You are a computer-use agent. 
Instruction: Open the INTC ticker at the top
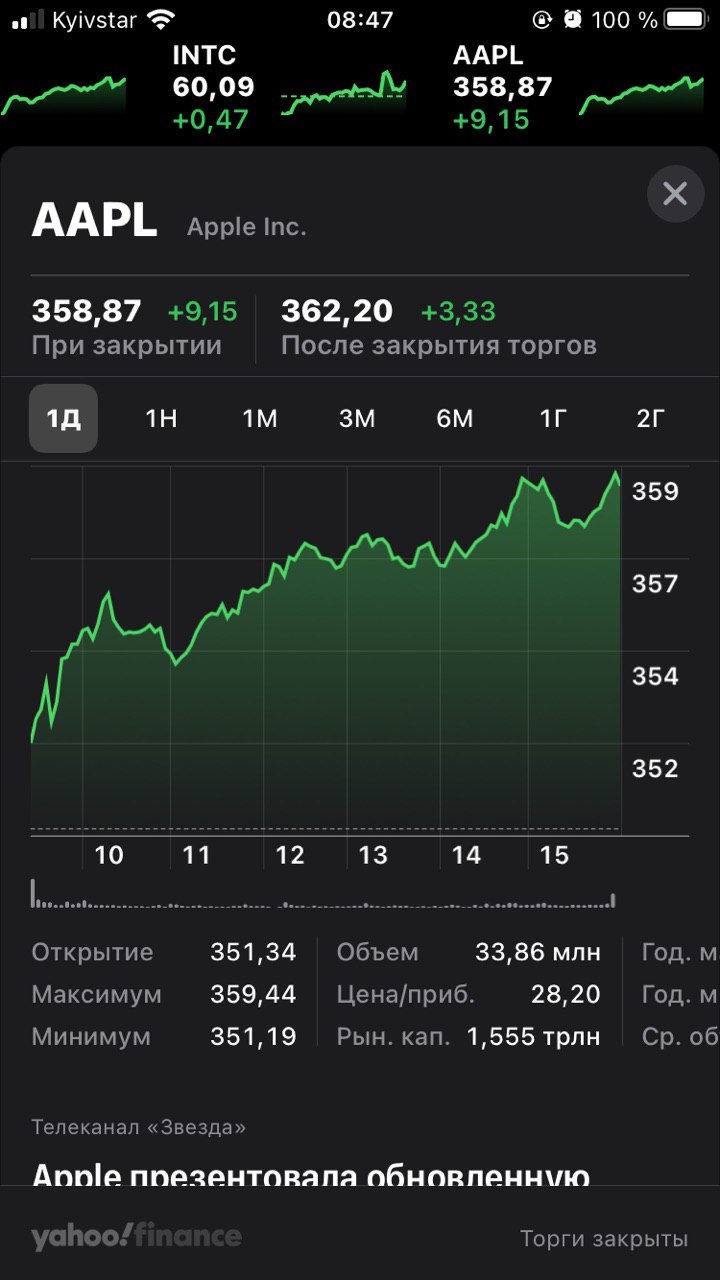tap(213, 87)
